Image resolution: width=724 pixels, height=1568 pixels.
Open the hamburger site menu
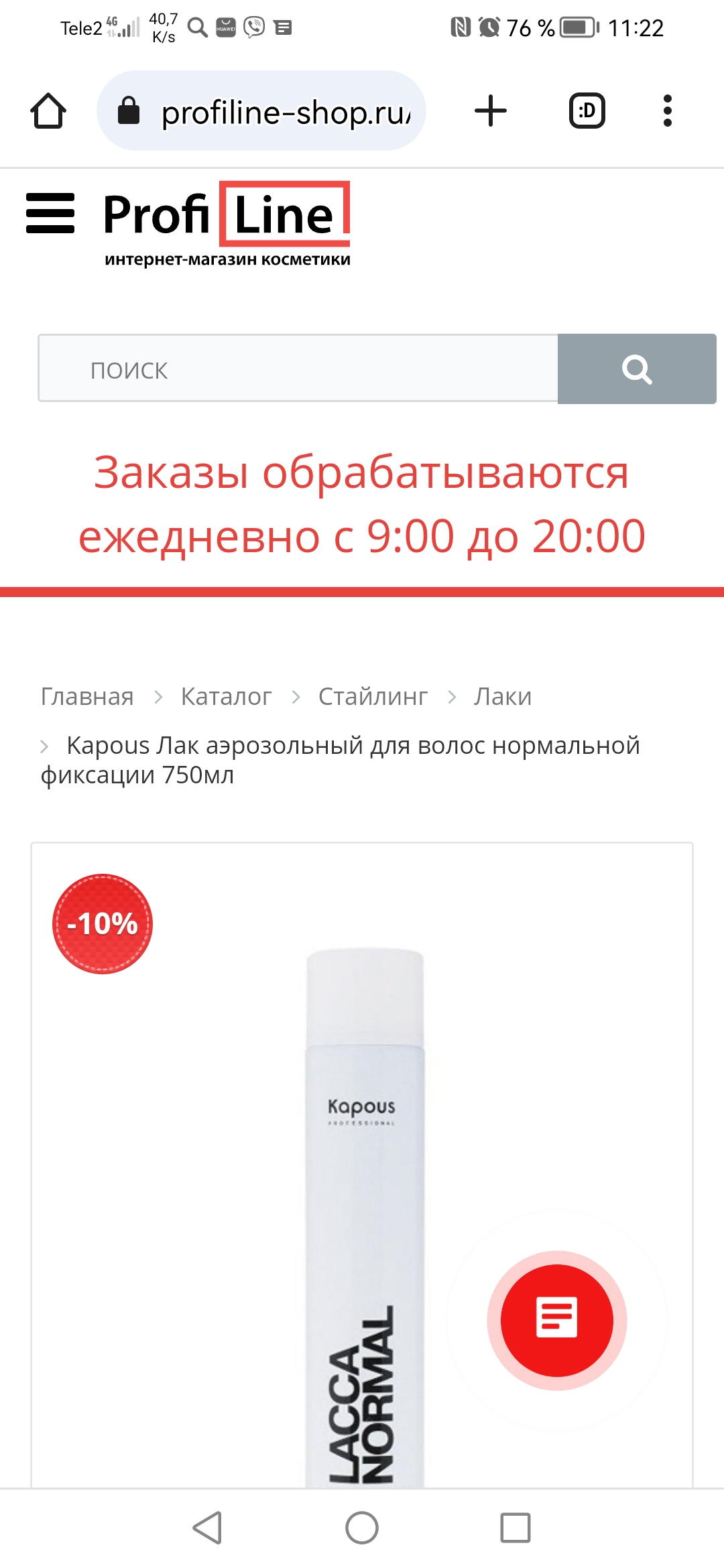[x=50, y=213]
